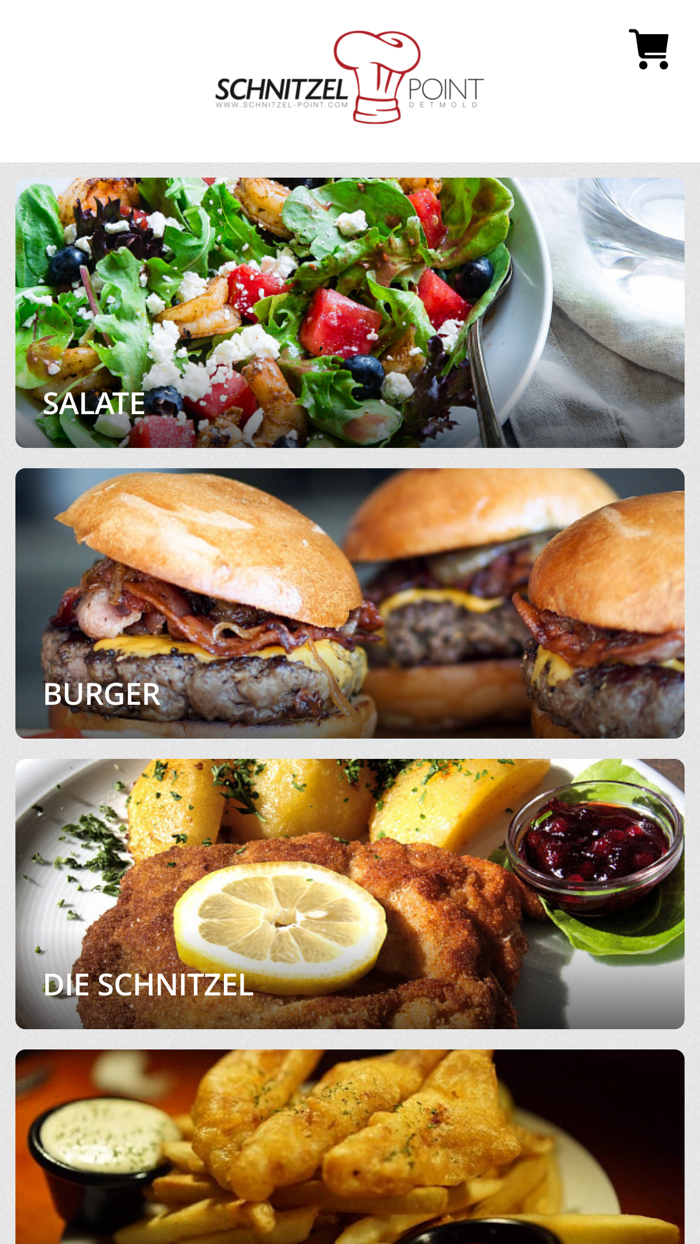Open the shopping cart
This screenshot has height=1244, width=700.
(649, 49)
